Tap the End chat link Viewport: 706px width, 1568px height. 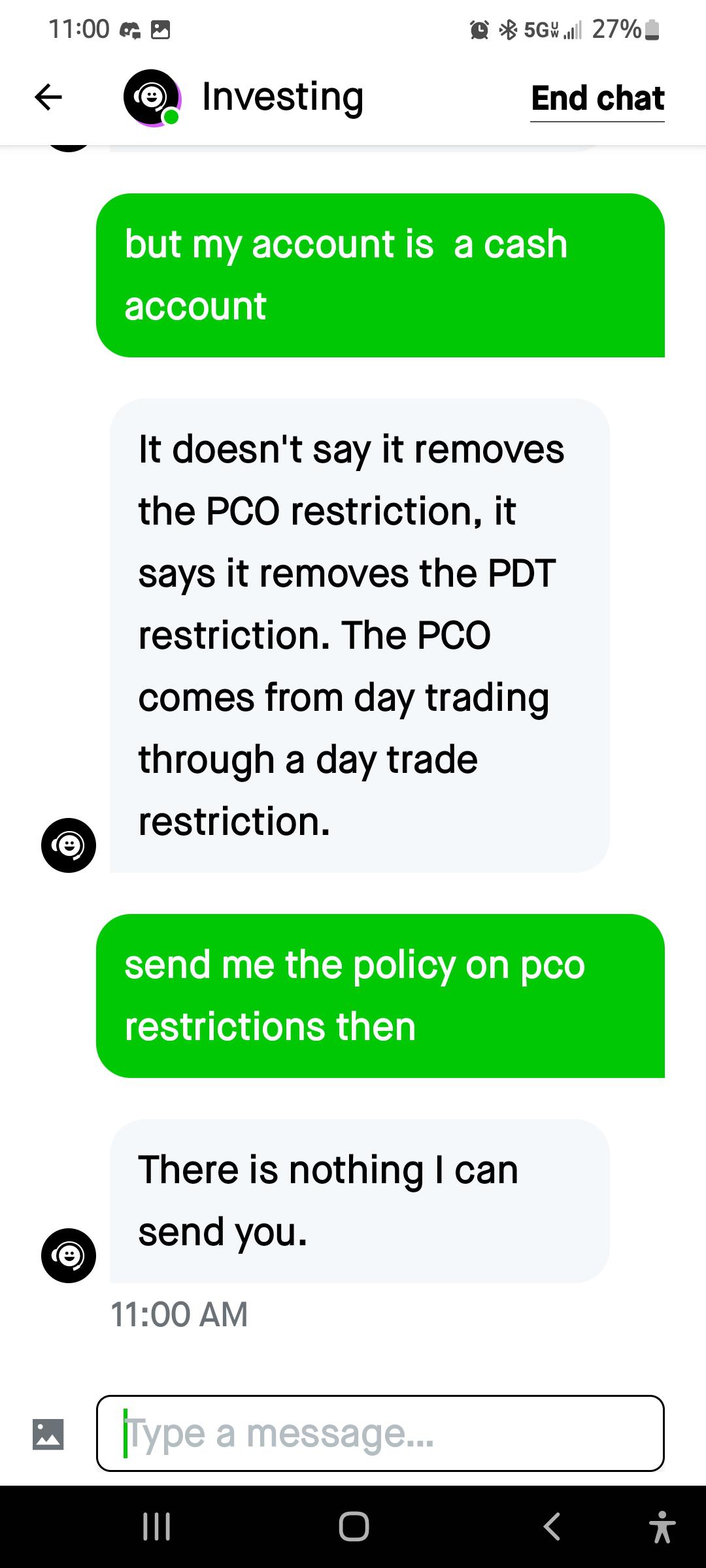click(x=597, y=99)
